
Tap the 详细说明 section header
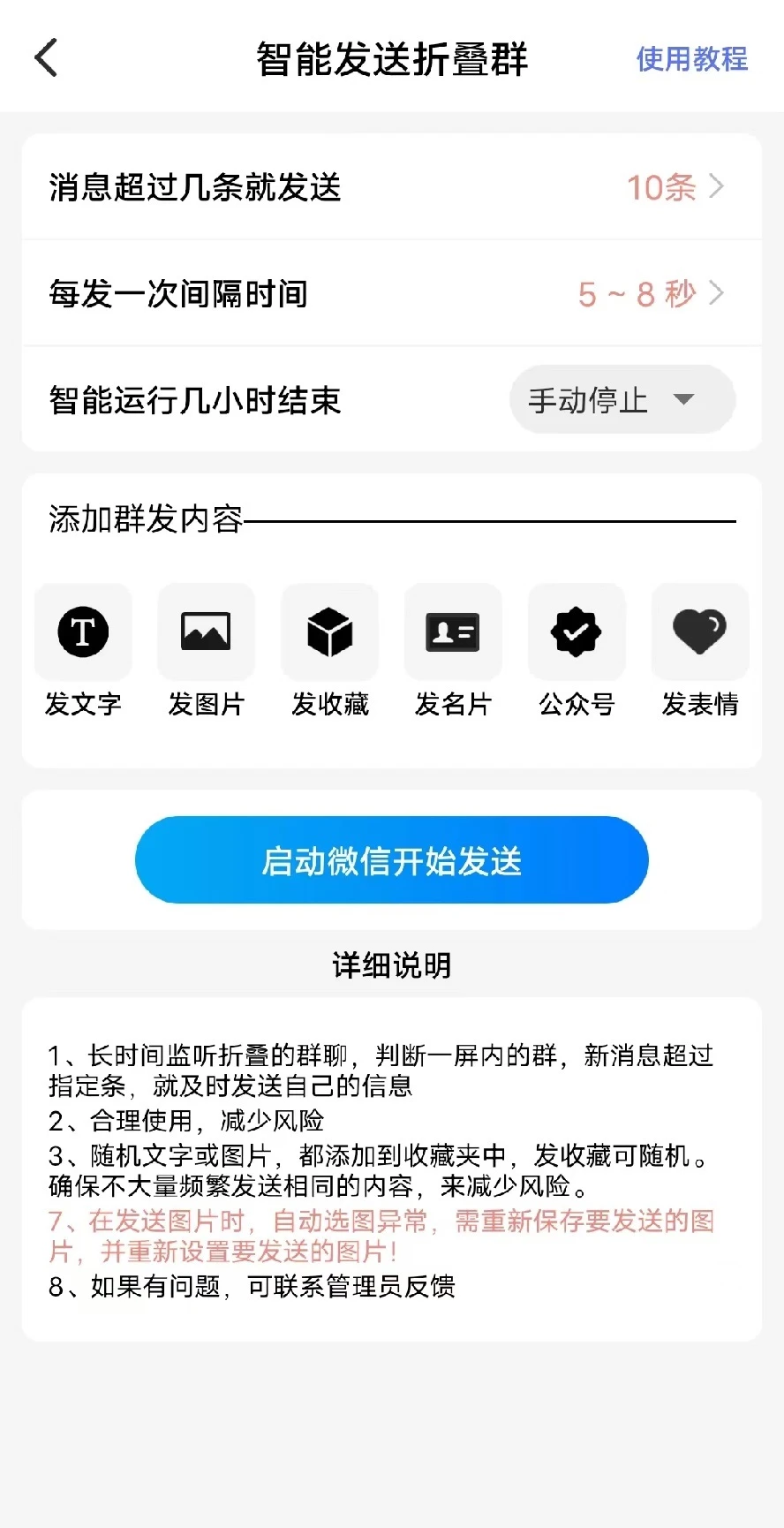[391, 964]
